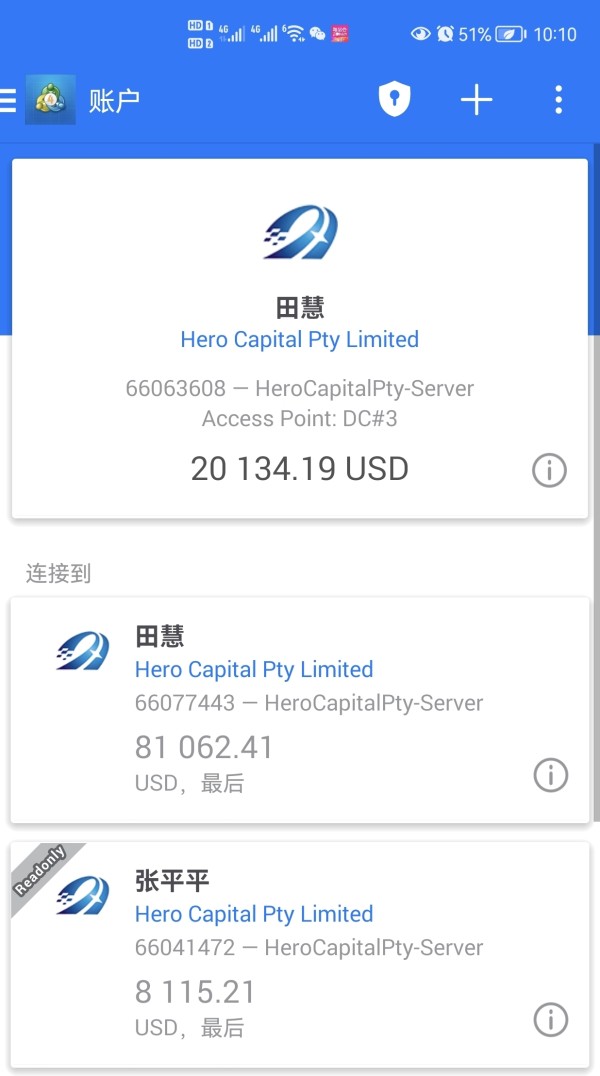Show info for account 66041472

[x=550, y=1020]
